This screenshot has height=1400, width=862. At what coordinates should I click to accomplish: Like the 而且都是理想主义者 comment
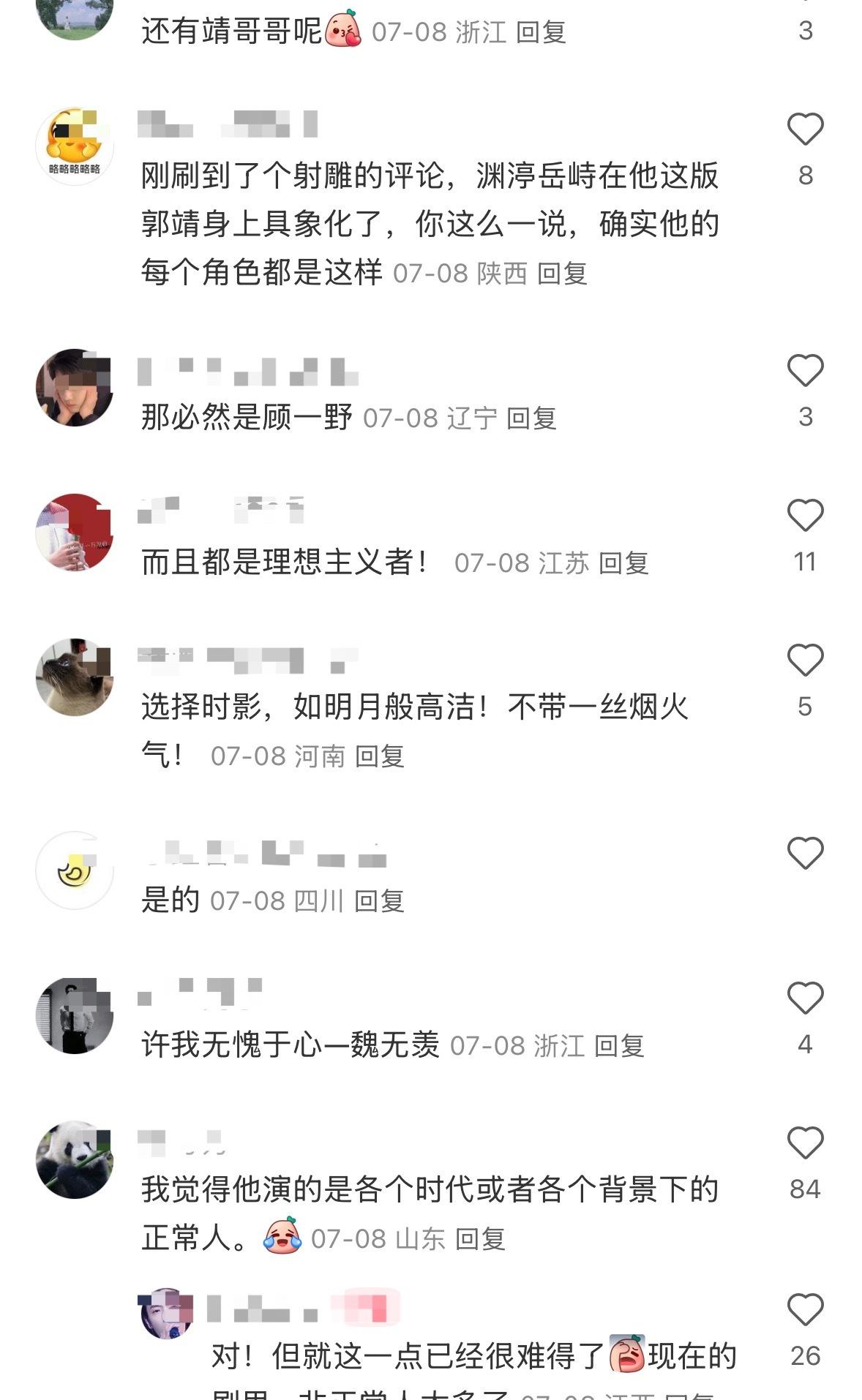pos(805,516)
